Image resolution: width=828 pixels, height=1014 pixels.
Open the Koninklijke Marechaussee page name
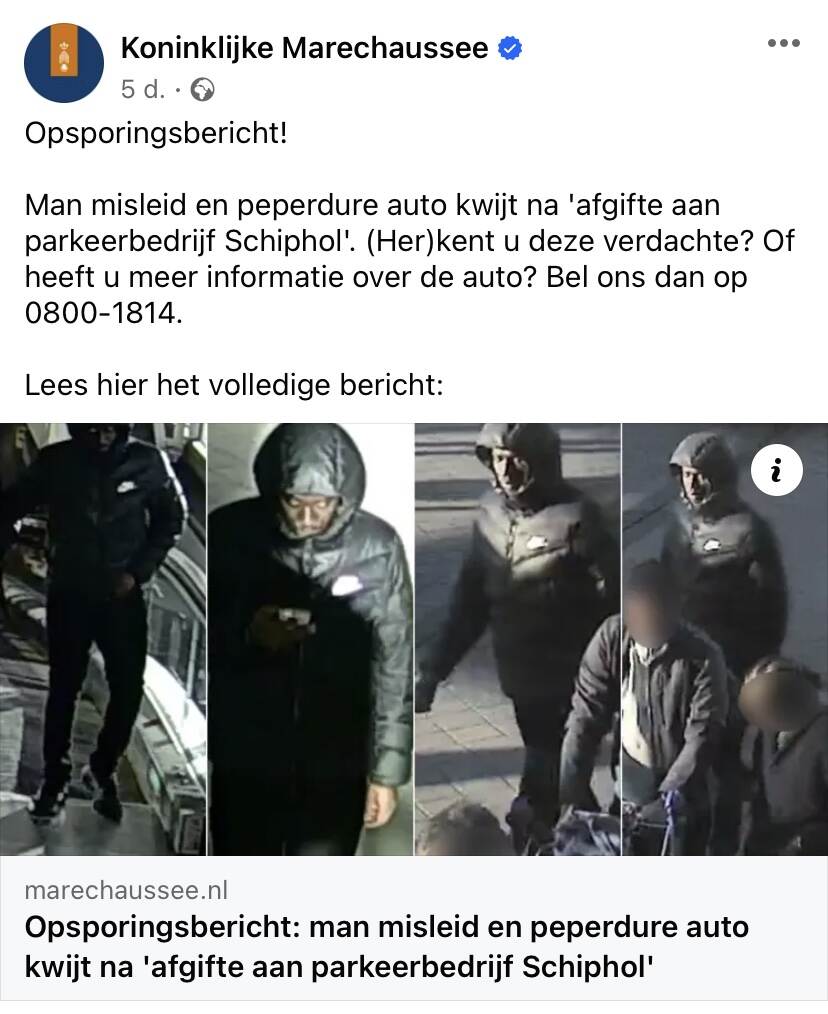[304, 47]
